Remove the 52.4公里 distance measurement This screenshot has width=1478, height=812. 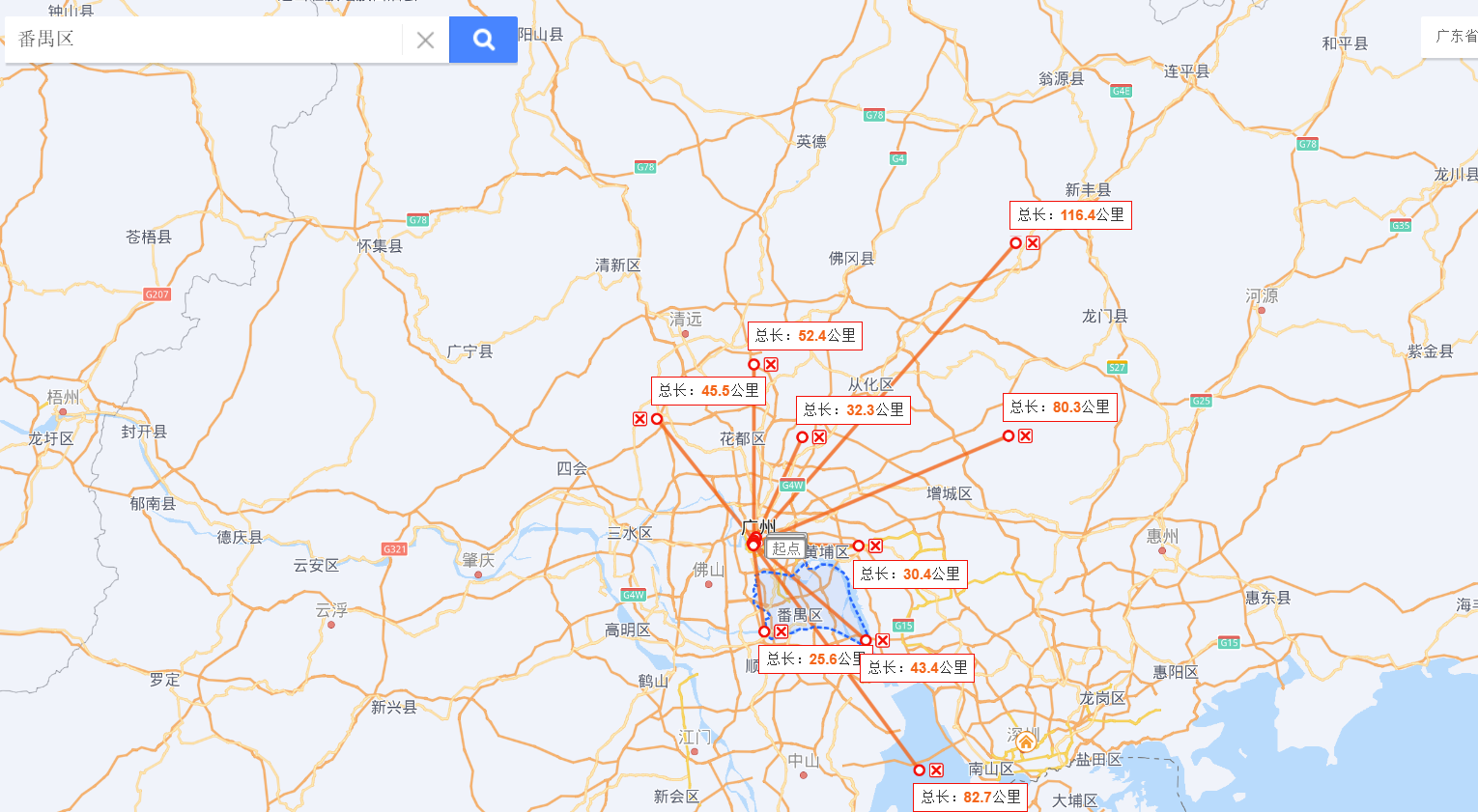pos(771,365)
